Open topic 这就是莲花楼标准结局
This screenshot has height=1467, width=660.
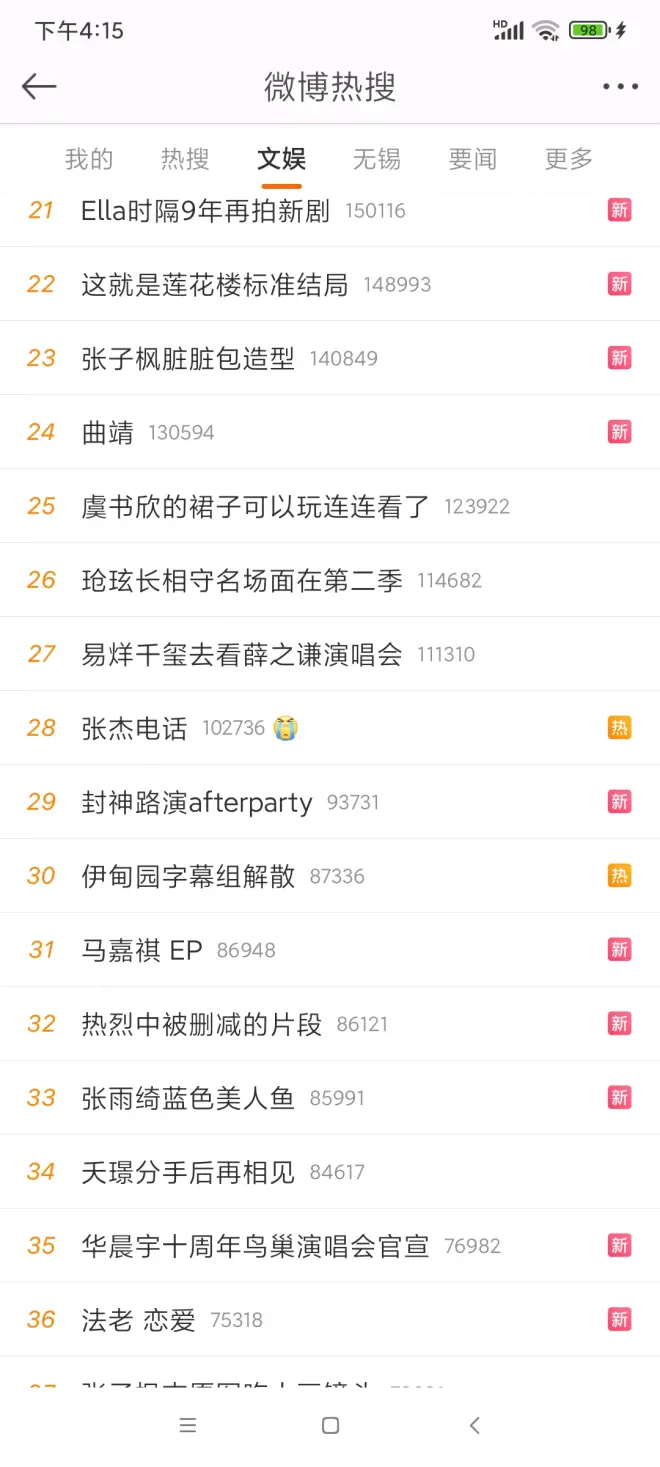[214, 285]
